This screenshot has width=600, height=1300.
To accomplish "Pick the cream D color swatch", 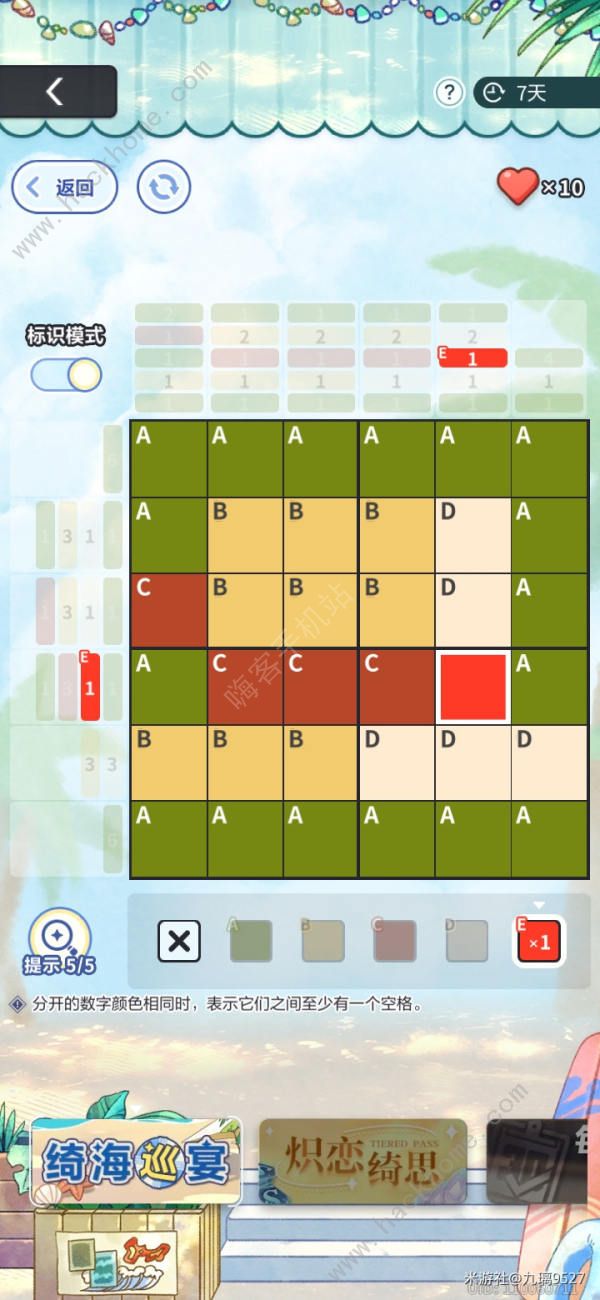I will pos(466,941).
